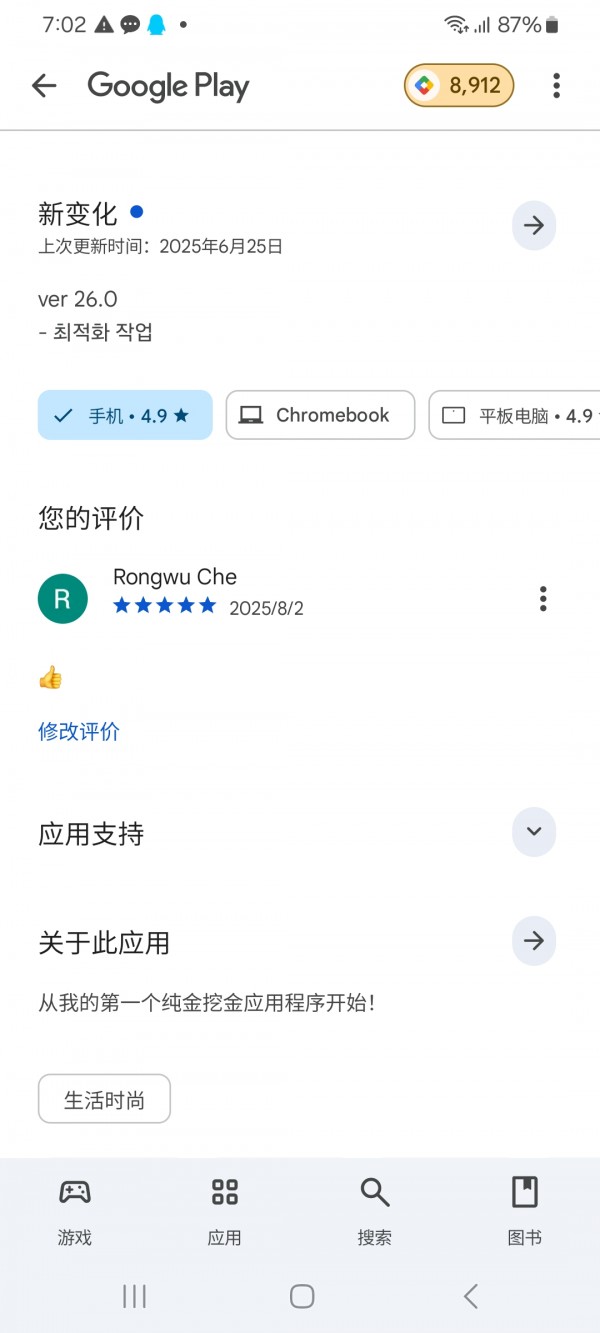The height and width of the screenshot is (1333, 600).
Task: Open the 关于此应用 arrow
Action: (534, 941)
